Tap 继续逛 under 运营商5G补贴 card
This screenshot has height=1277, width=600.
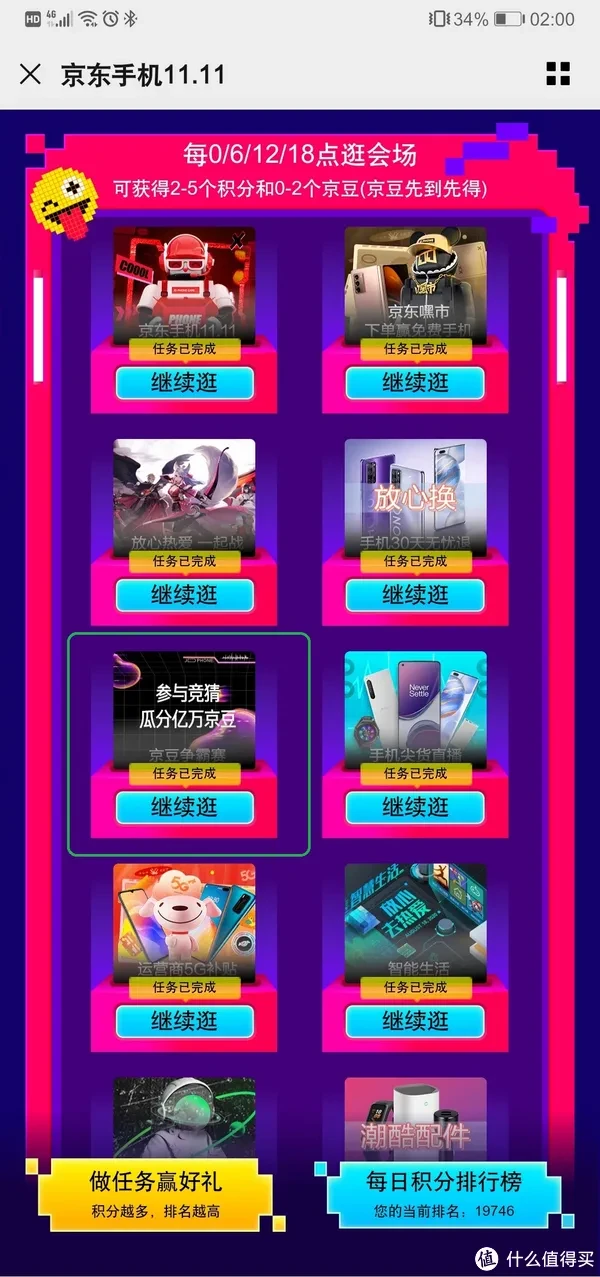(184, 1021)
